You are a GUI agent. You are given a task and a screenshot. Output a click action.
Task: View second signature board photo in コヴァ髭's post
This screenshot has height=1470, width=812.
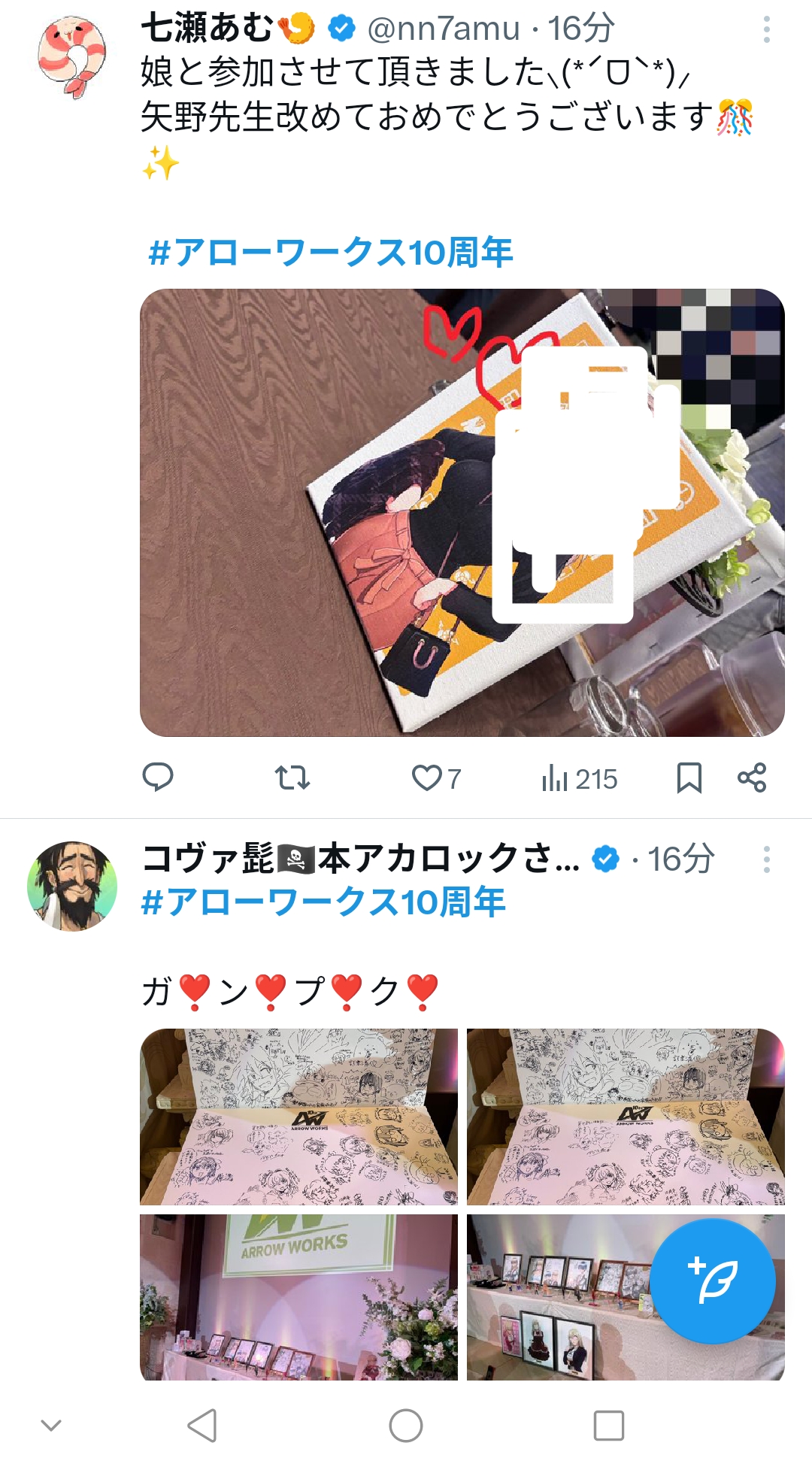[x=626, y=1117]
